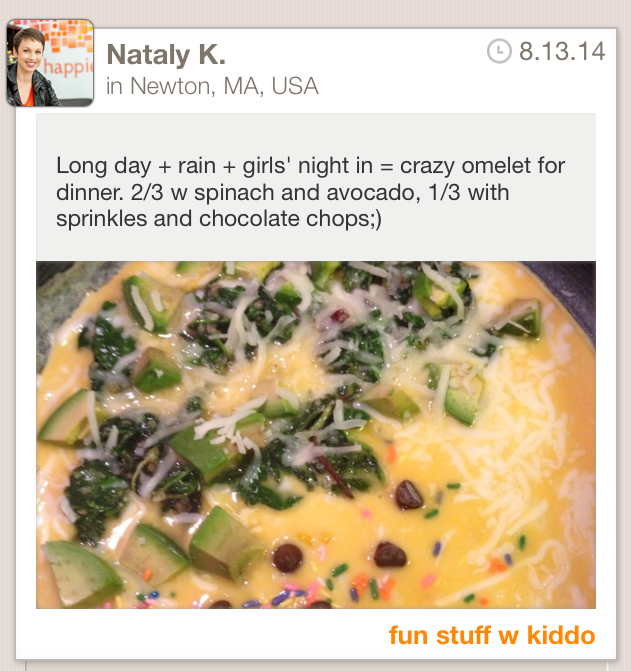Open the omelet photo

click(316, 434)
